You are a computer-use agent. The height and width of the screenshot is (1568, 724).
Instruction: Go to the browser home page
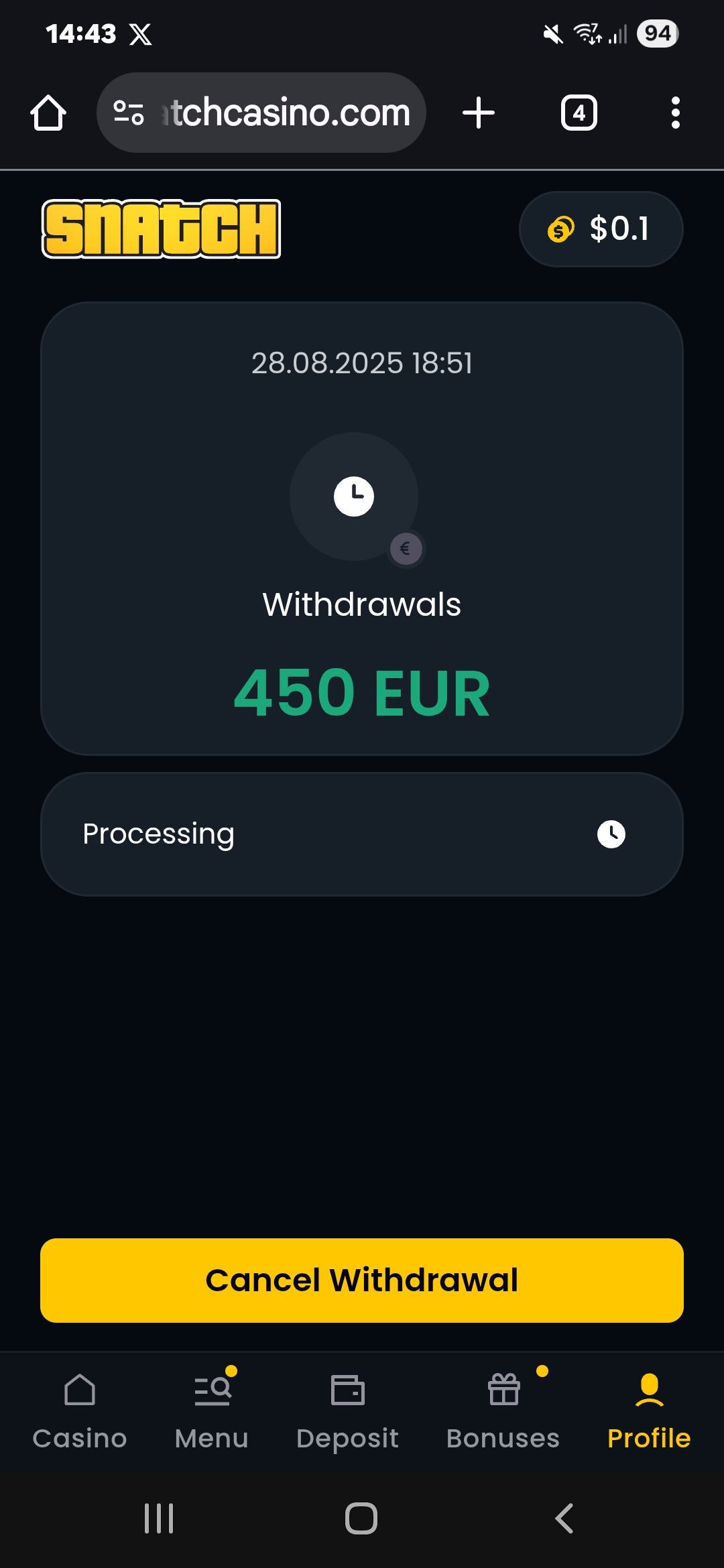pyautogui.click(x=48, y=113)
